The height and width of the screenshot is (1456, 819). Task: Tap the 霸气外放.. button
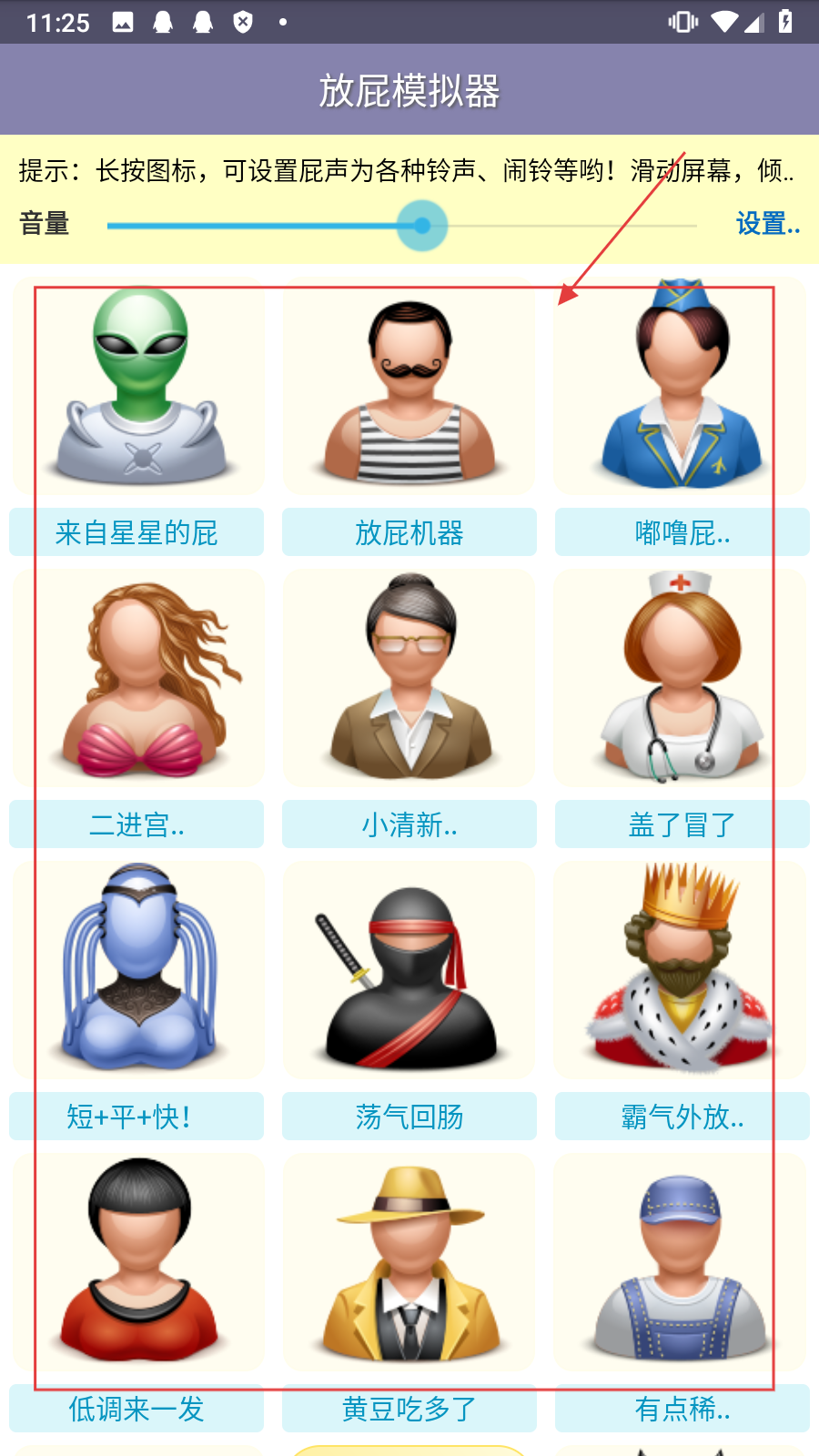pyautogui.click(x=682, y=1117)
